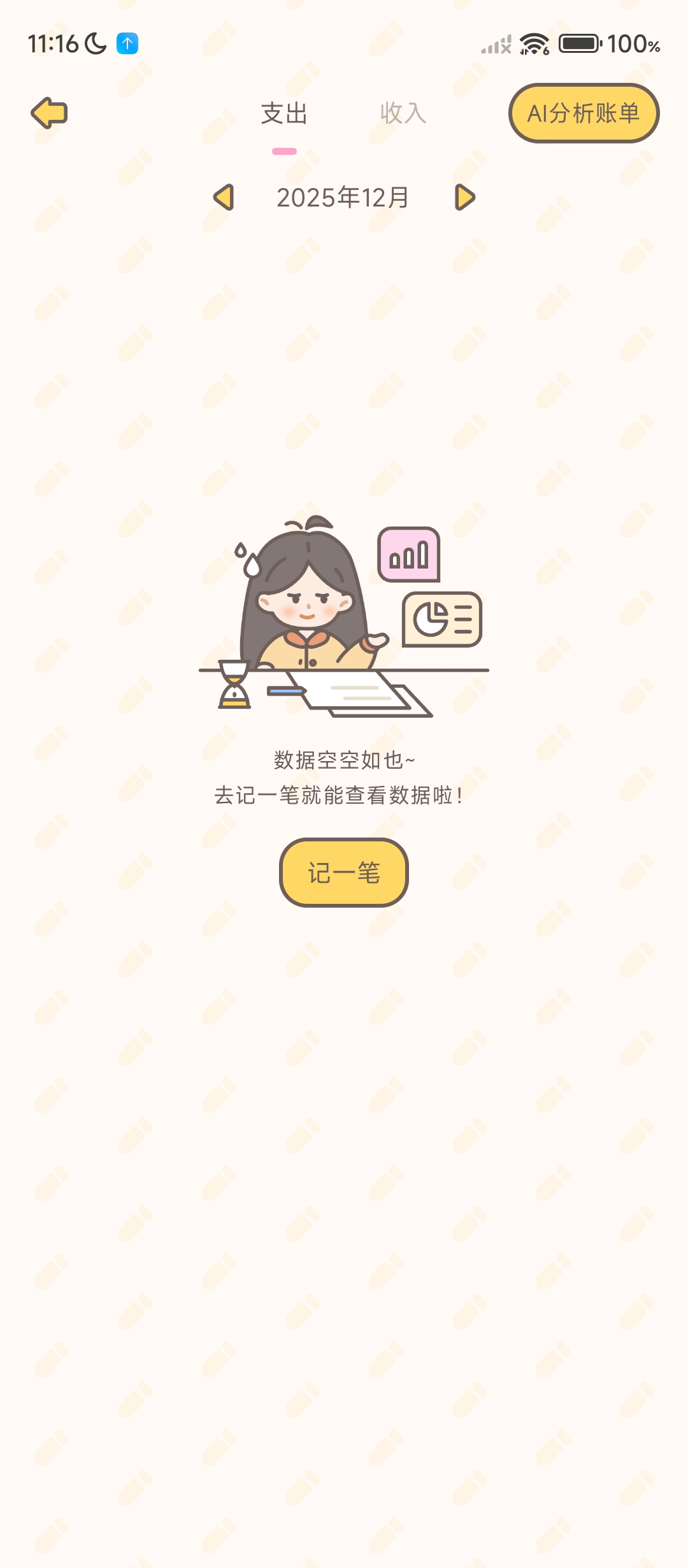This screenshot has height=1568, width=688.
Task: Open AI分析账单 bill analysis
Action: click(584, 113)
